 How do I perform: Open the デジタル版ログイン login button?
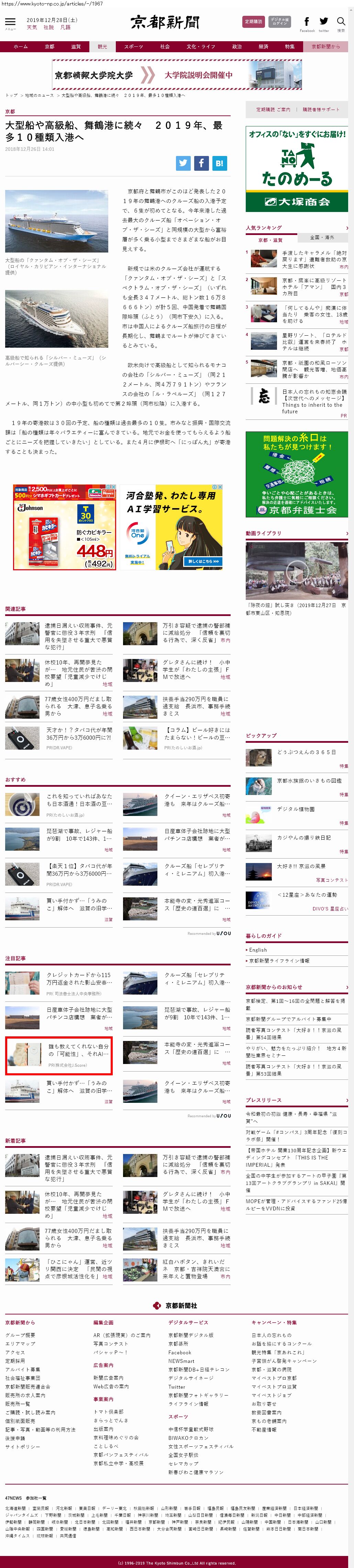[280, 22]
